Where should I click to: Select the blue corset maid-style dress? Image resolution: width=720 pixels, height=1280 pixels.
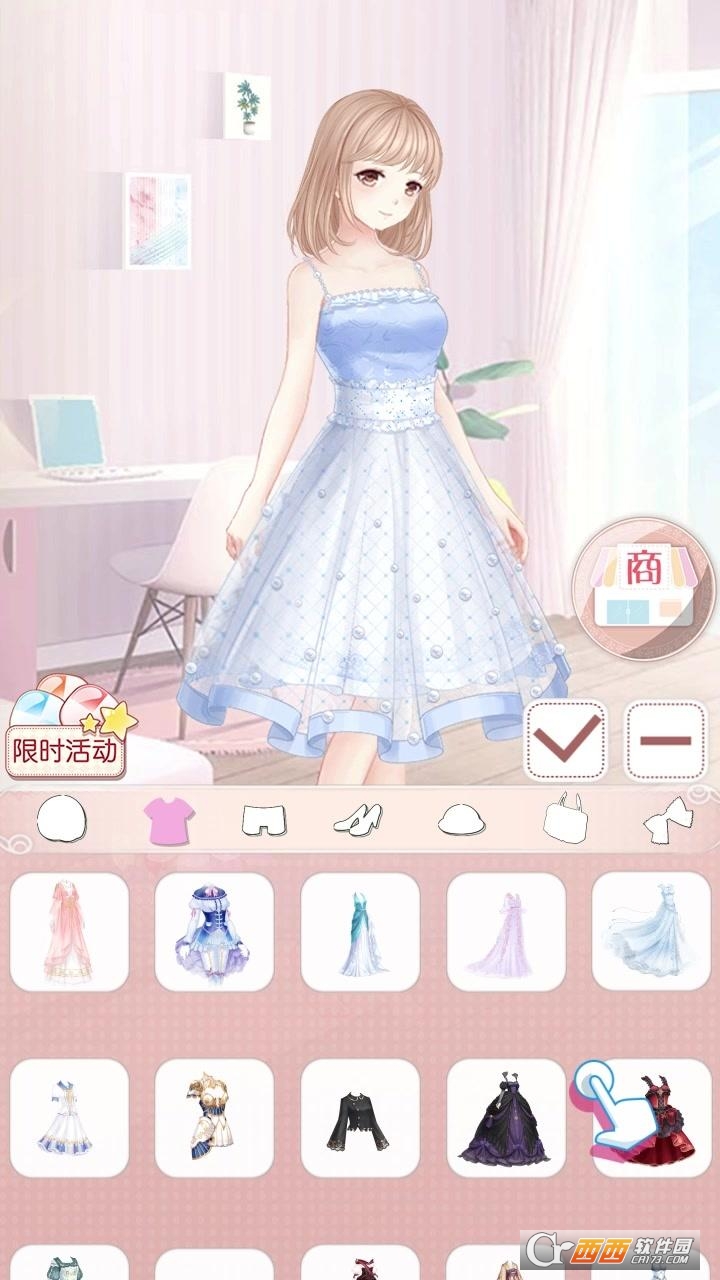214,931
